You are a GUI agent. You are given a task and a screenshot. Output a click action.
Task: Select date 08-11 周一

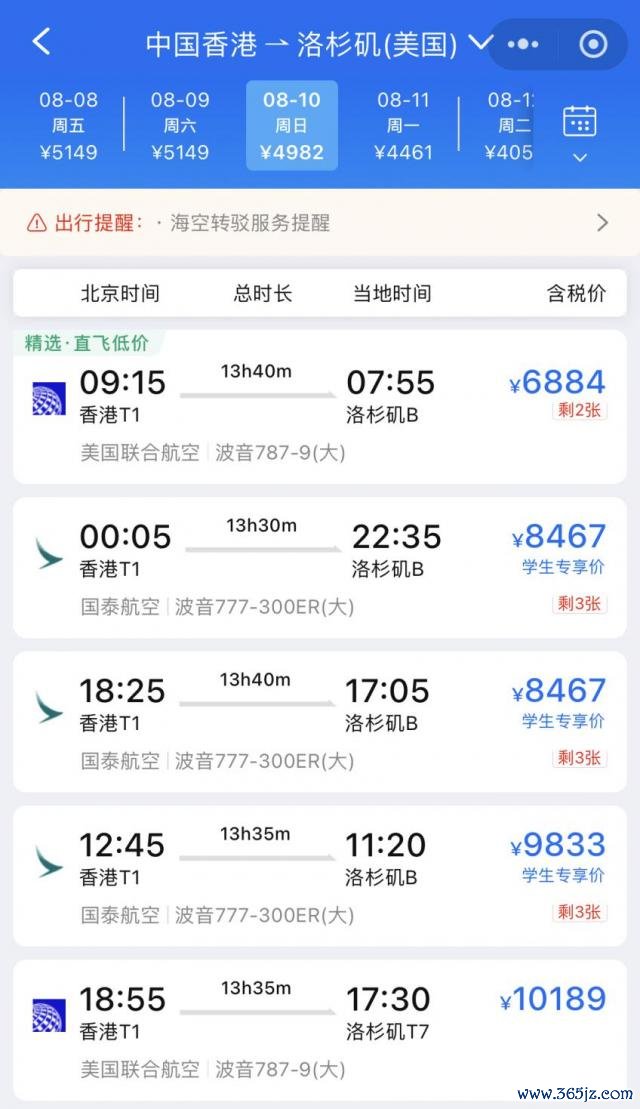(x=403, y=126)
